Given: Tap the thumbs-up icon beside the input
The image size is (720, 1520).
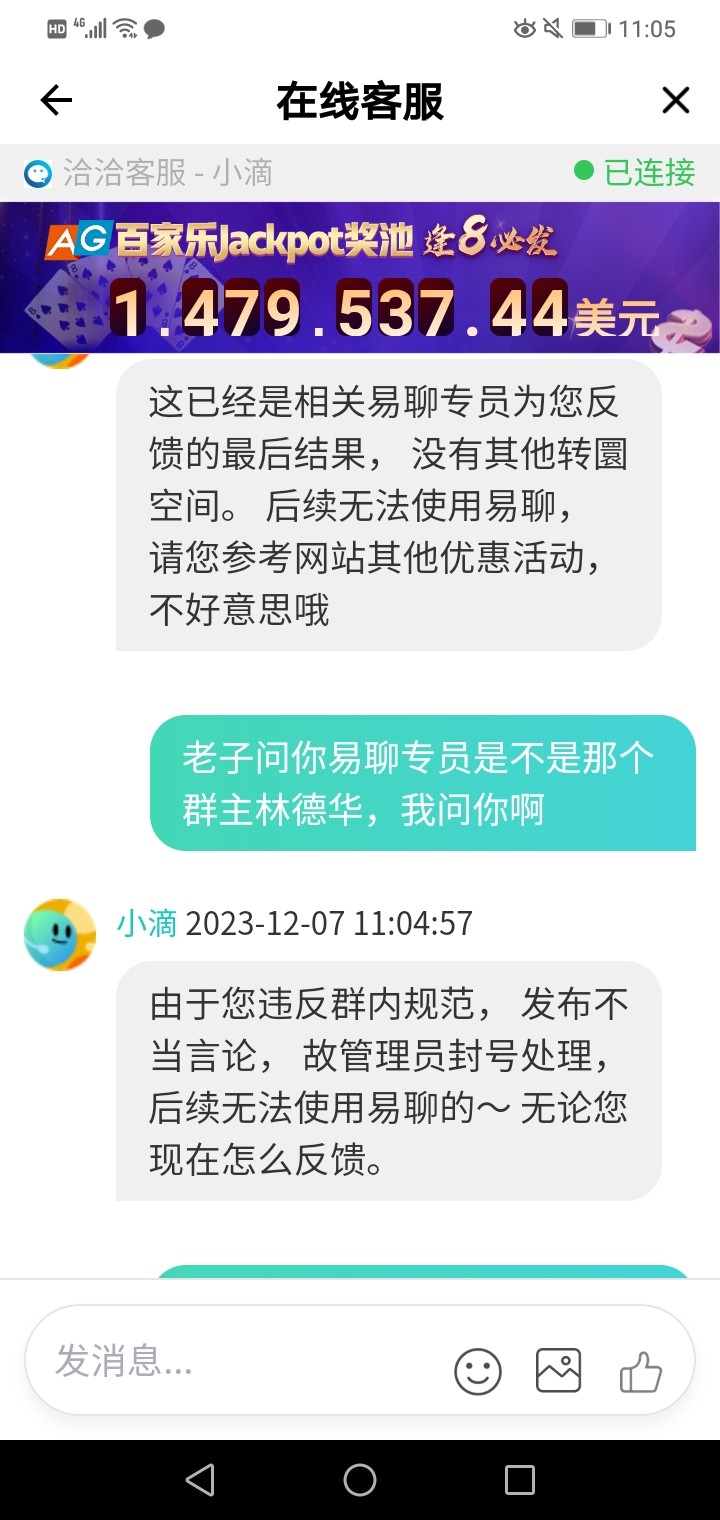Looking at the screenshot, I should pyautogui.click(x=641, y=1370).
